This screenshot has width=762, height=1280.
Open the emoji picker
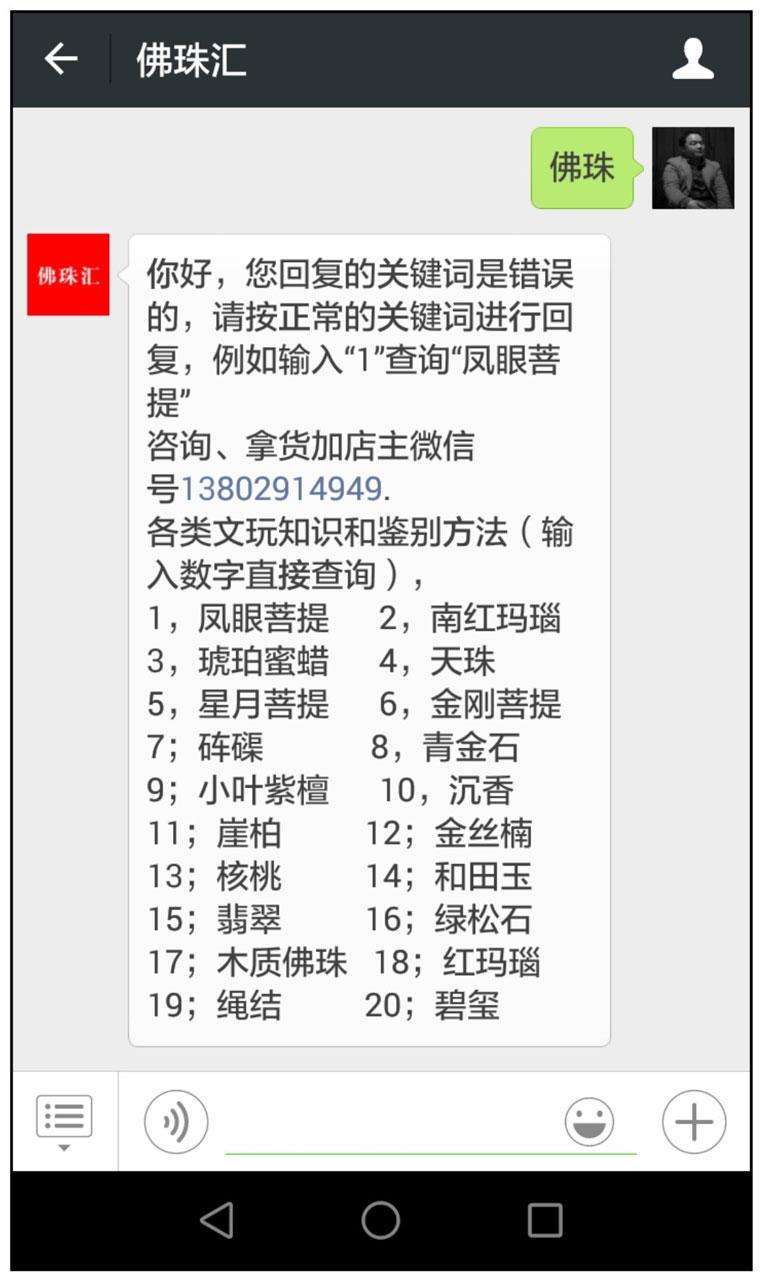(590, 1122)
